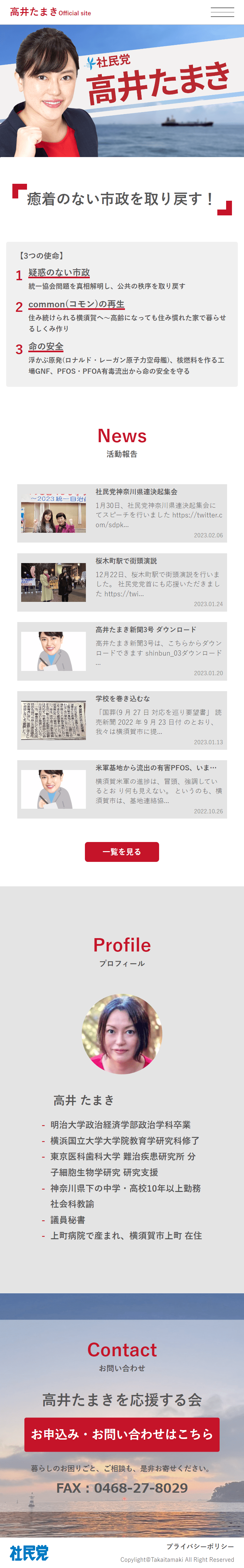Screen dimensions: 244x1568
Task: Tap the 一覧を見る button
Action: (122, 851)
